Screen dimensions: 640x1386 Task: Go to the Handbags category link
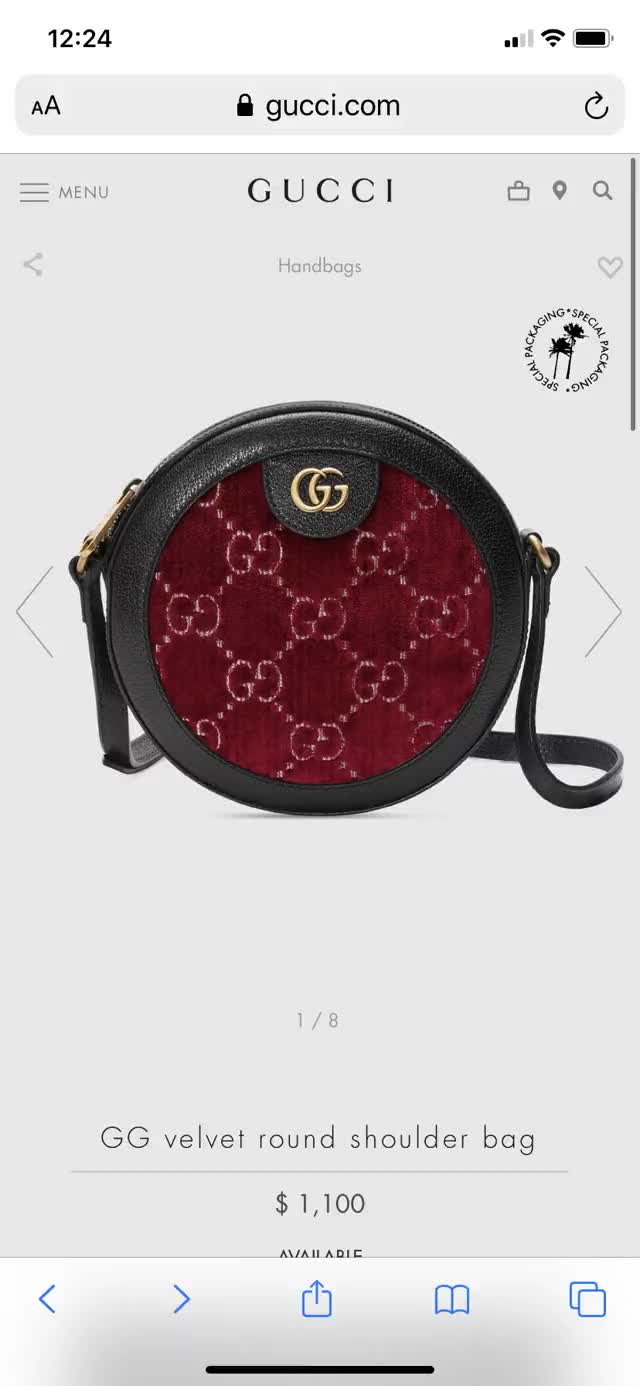pos(319,266)
